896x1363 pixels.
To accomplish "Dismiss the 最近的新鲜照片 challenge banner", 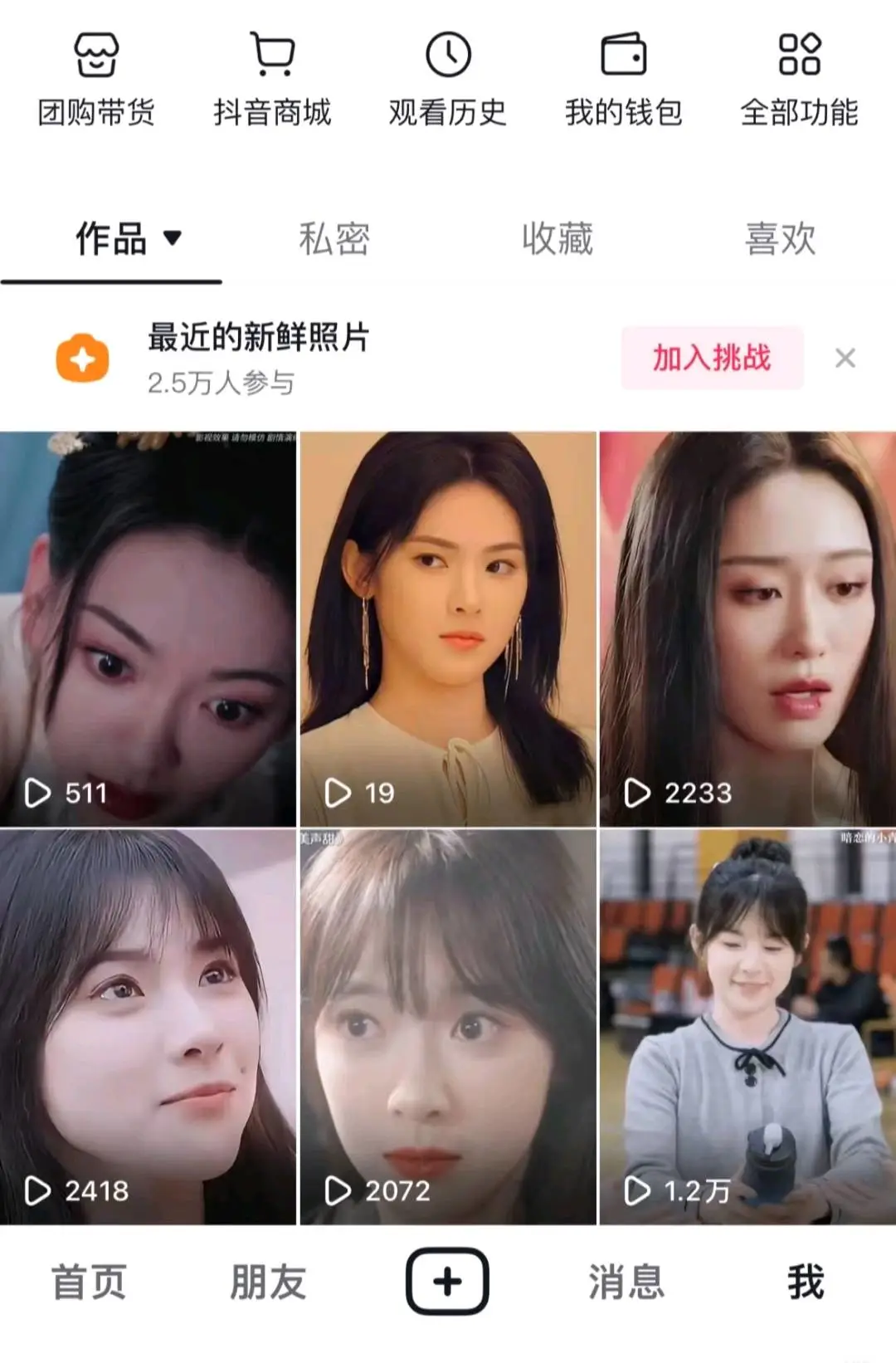I will pyautogui.click(x=845, y=359).
